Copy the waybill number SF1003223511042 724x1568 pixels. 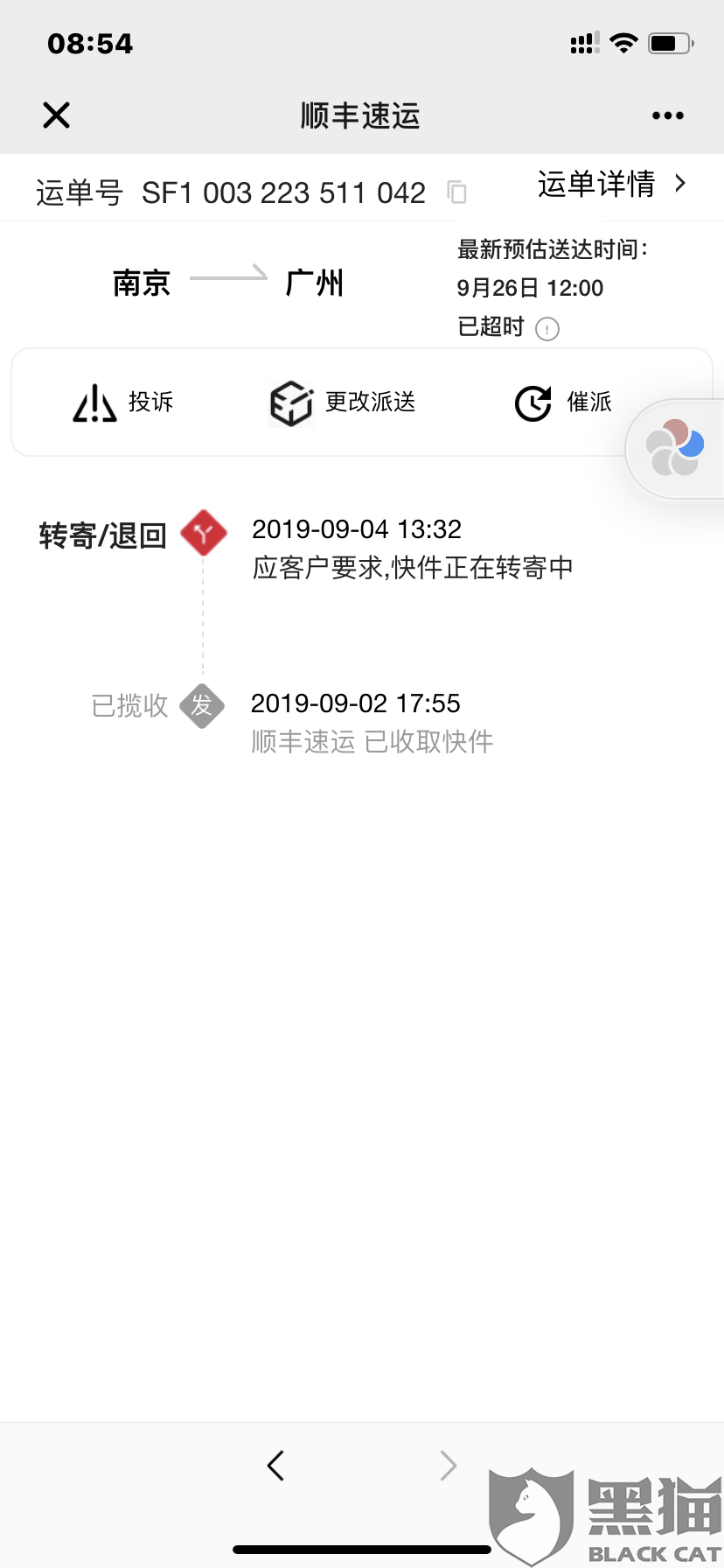pos(457,192)
